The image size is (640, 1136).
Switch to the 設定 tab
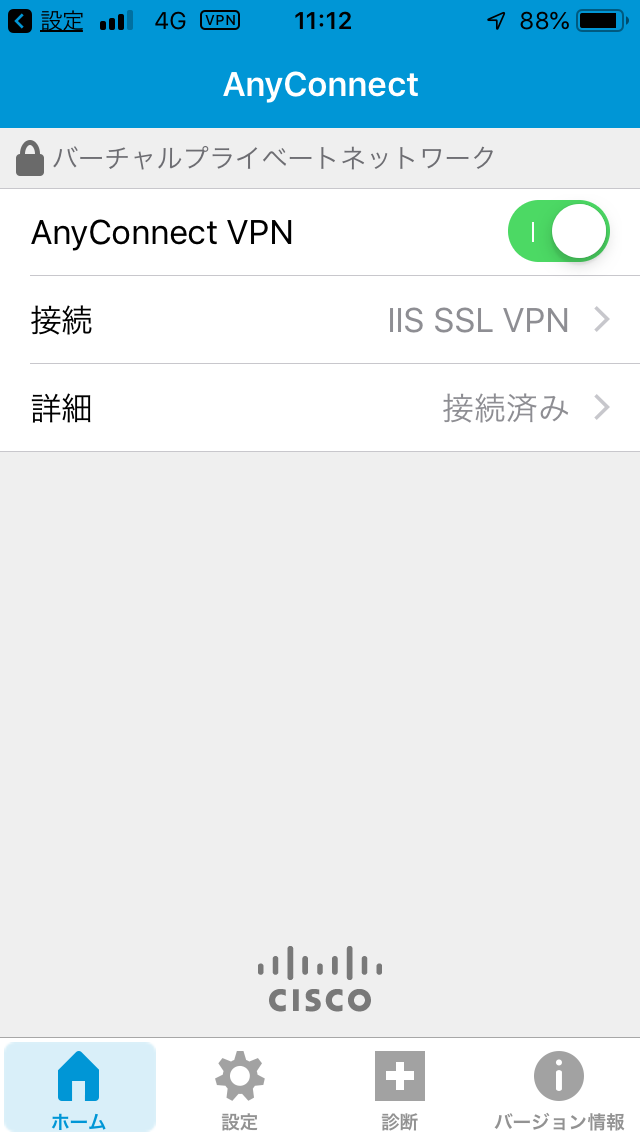coord(240,1087)
